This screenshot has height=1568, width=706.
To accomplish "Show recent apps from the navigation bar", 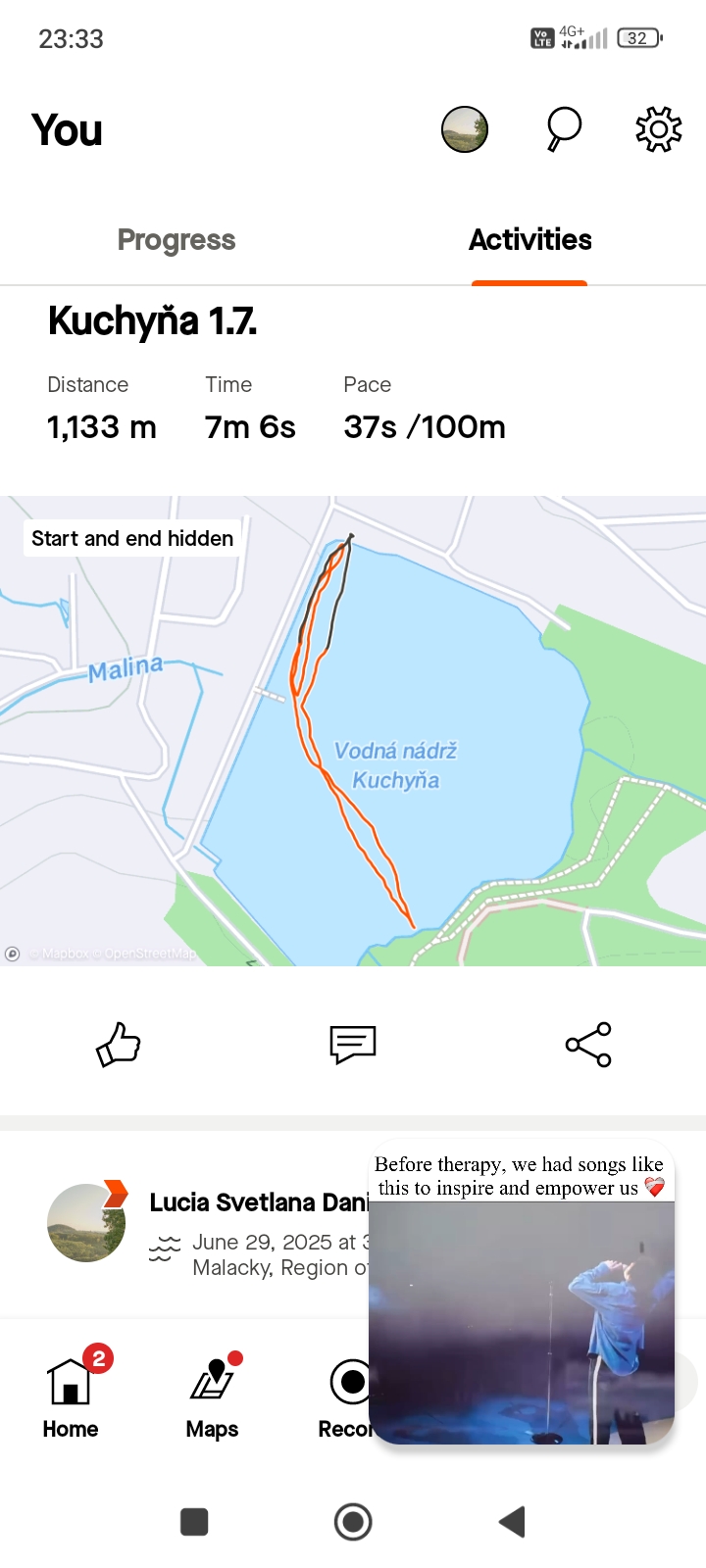I will (194, 1522).
